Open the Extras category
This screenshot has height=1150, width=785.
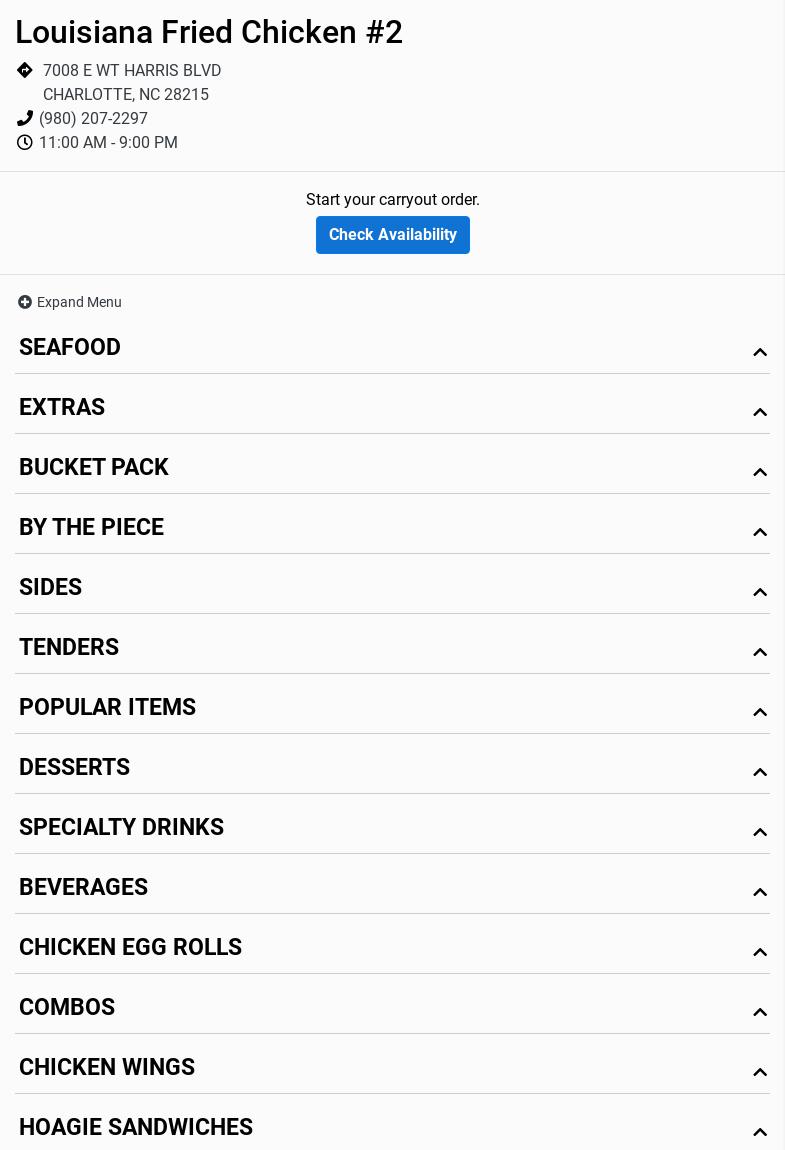coord(392,408)
